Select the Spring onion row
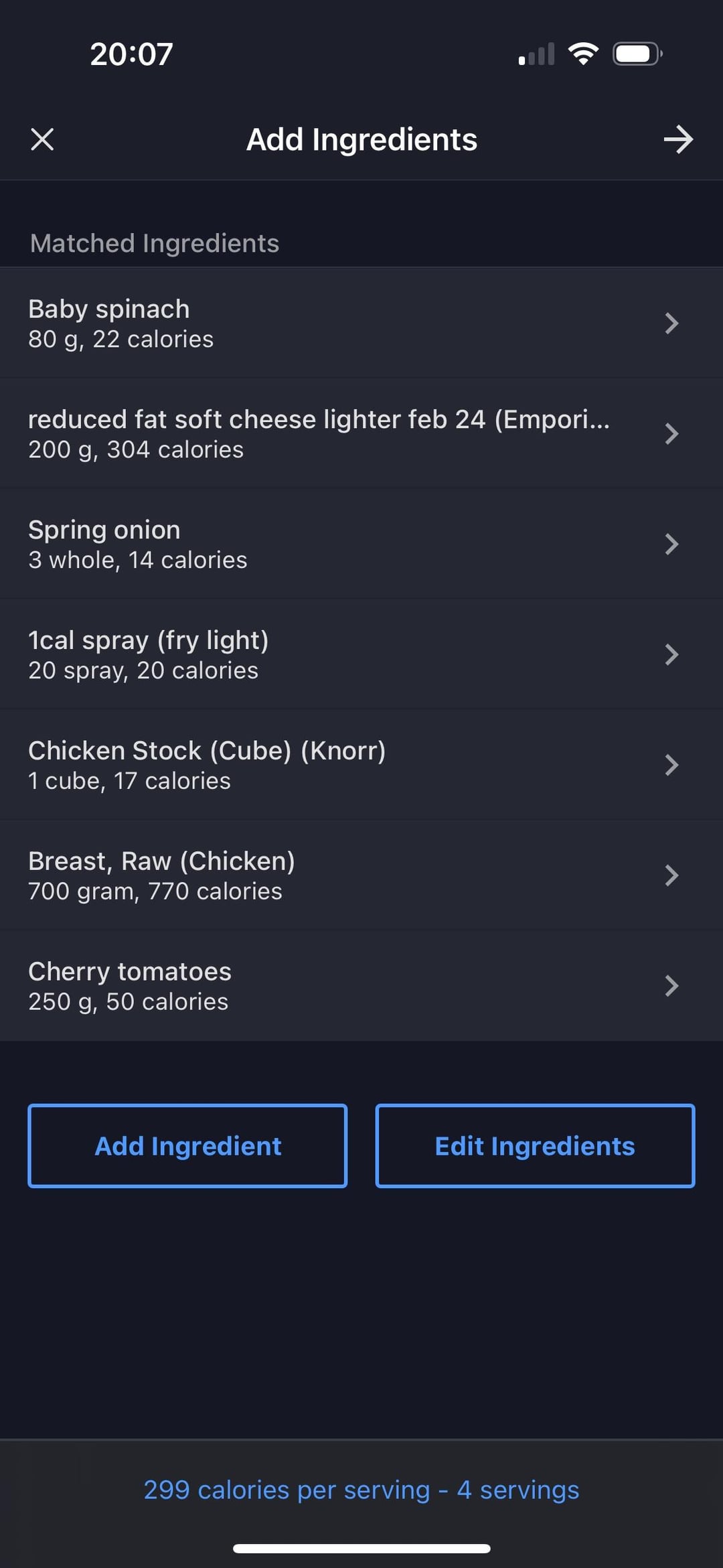The height and width of the screenshot is (1568, 723). 361,544
